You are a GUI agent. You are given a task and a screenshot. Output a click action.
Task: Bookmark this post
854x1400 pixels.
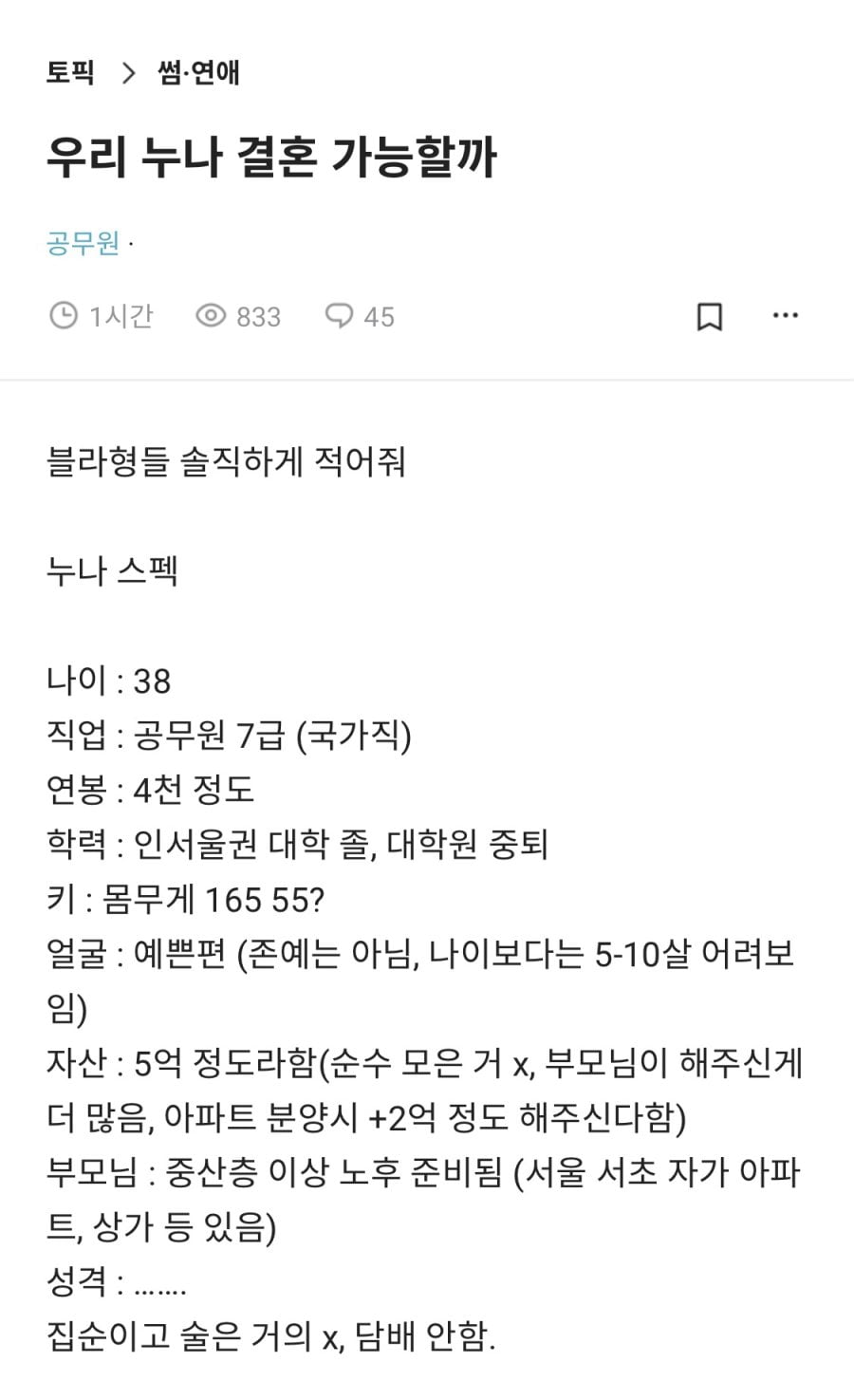click(710, 316)
